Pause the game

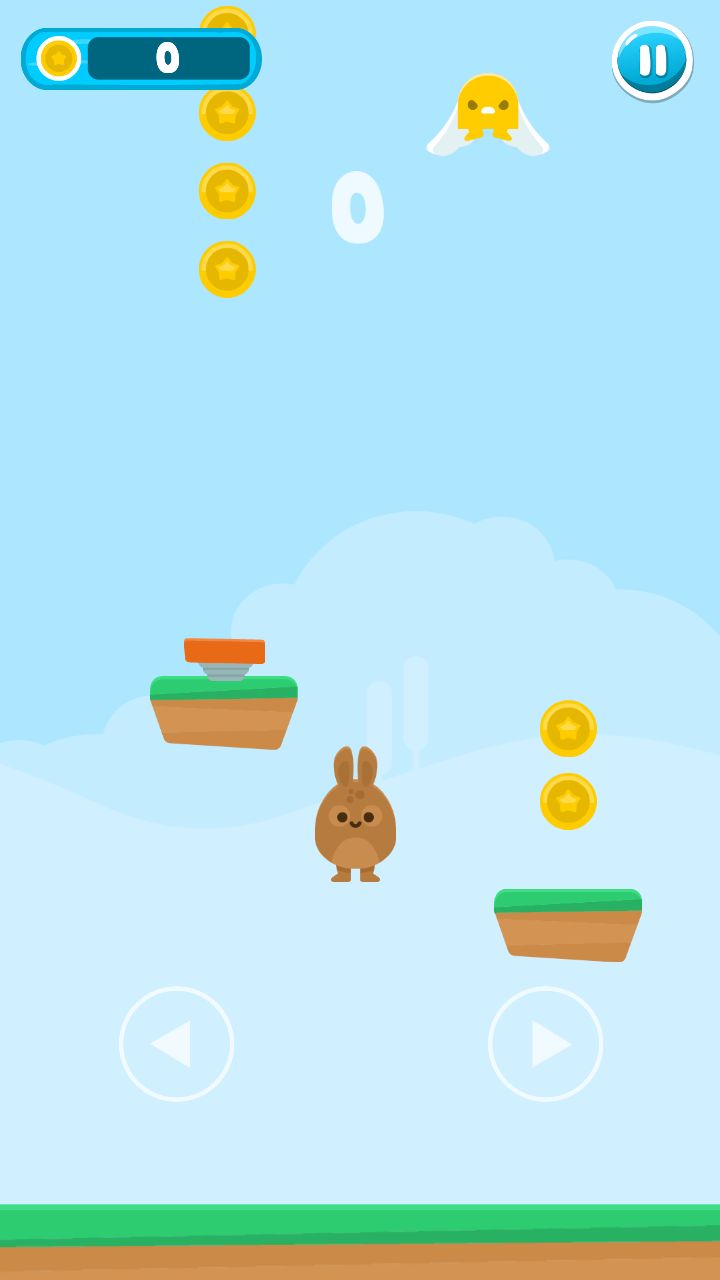[x=652, y=61]
